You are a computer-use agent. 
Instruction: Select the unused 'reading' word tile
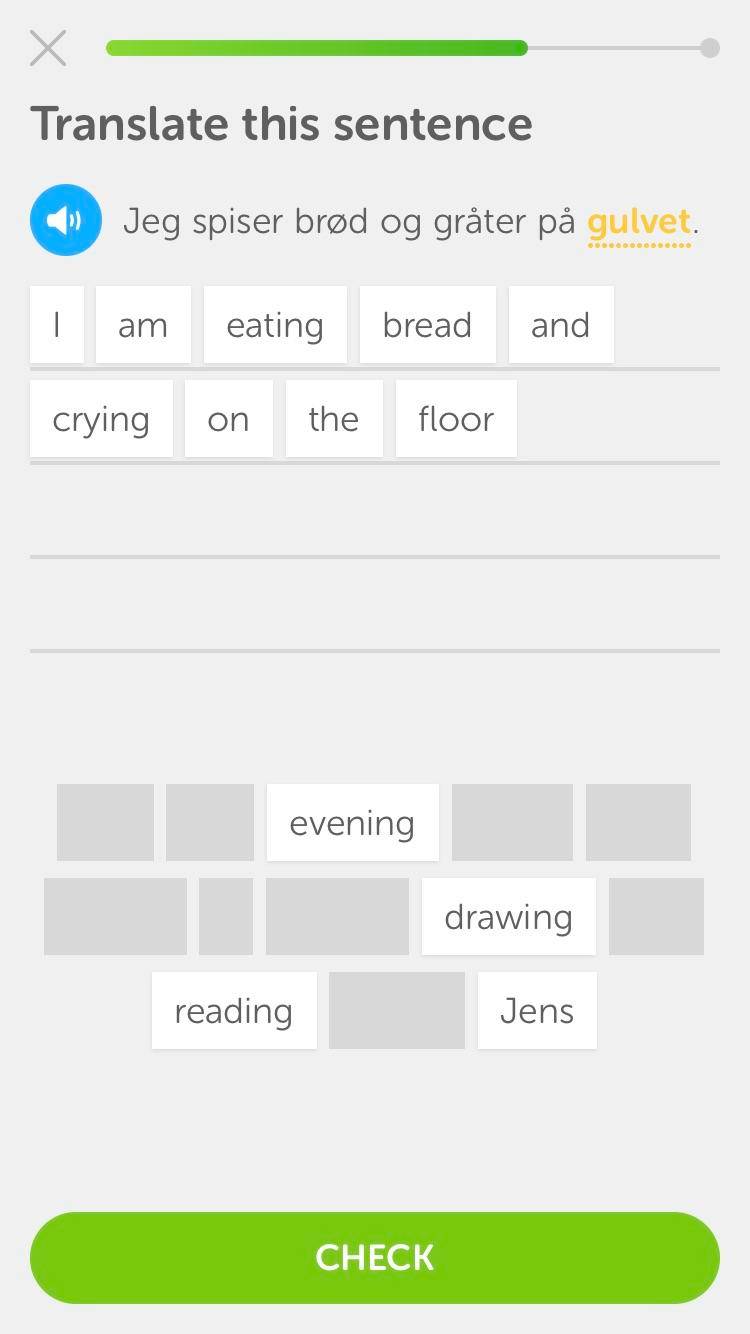[x=234, y=1010]
